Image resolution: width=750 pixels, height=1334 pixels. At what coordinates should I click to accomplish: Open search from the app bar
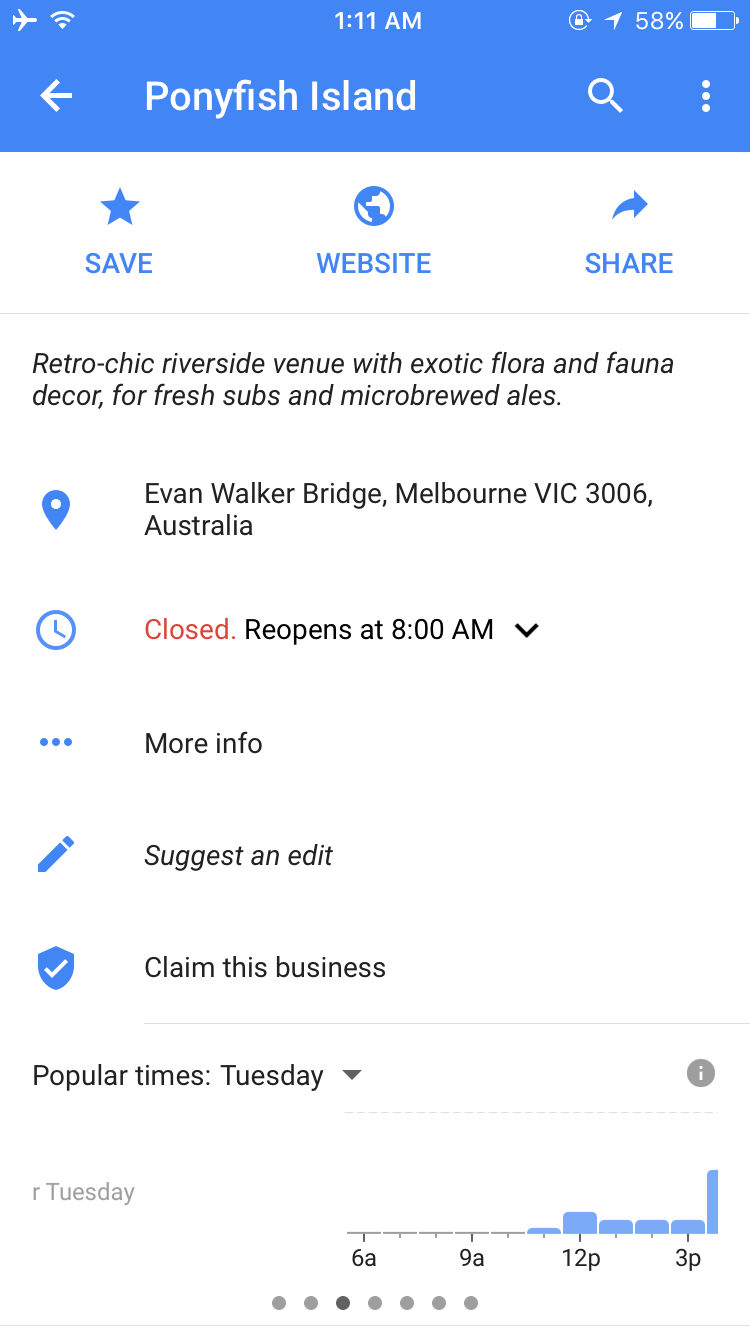[605, 96]
